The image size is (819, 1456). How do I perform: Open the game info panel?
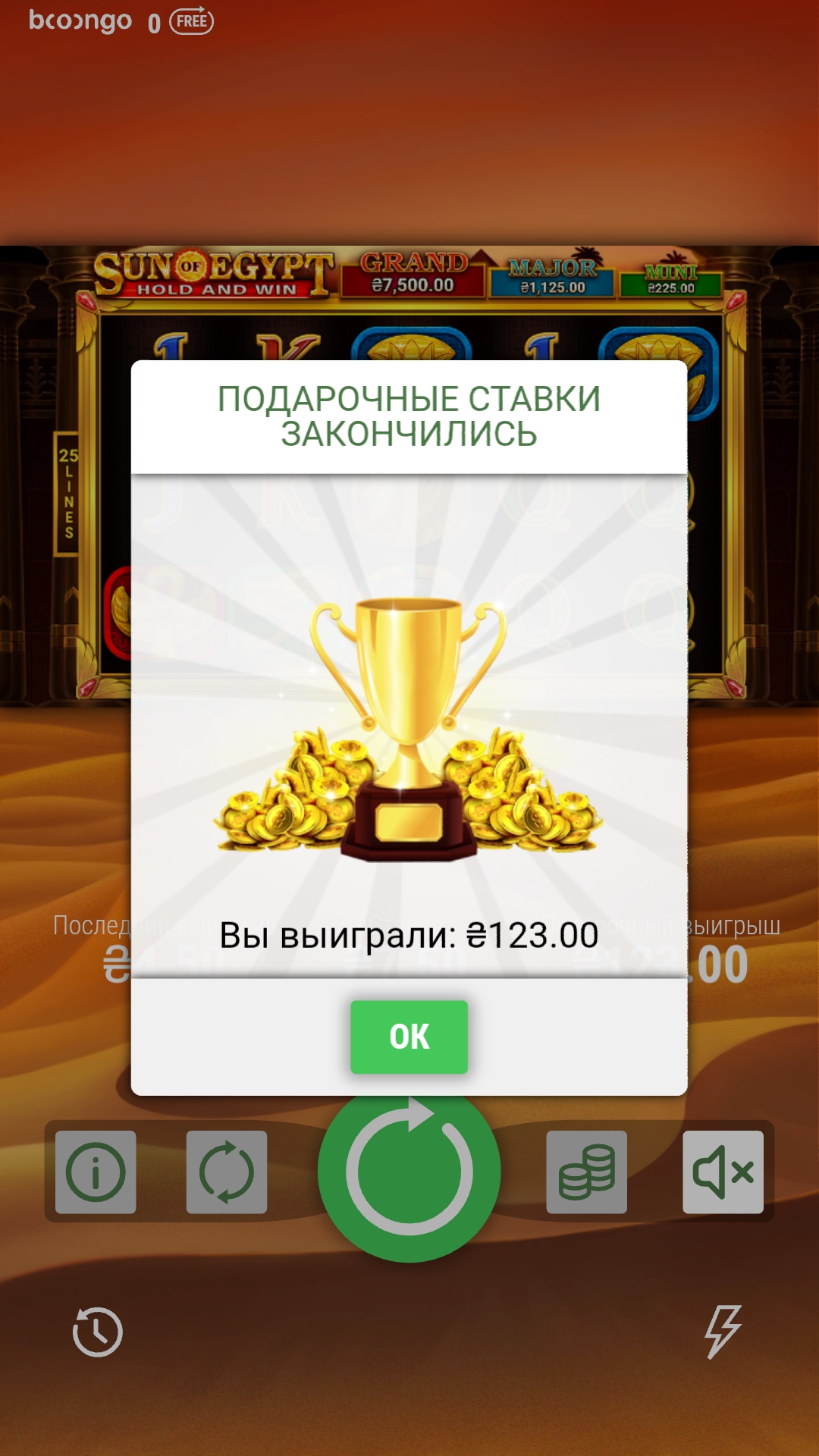click(x=96, y=1172)
